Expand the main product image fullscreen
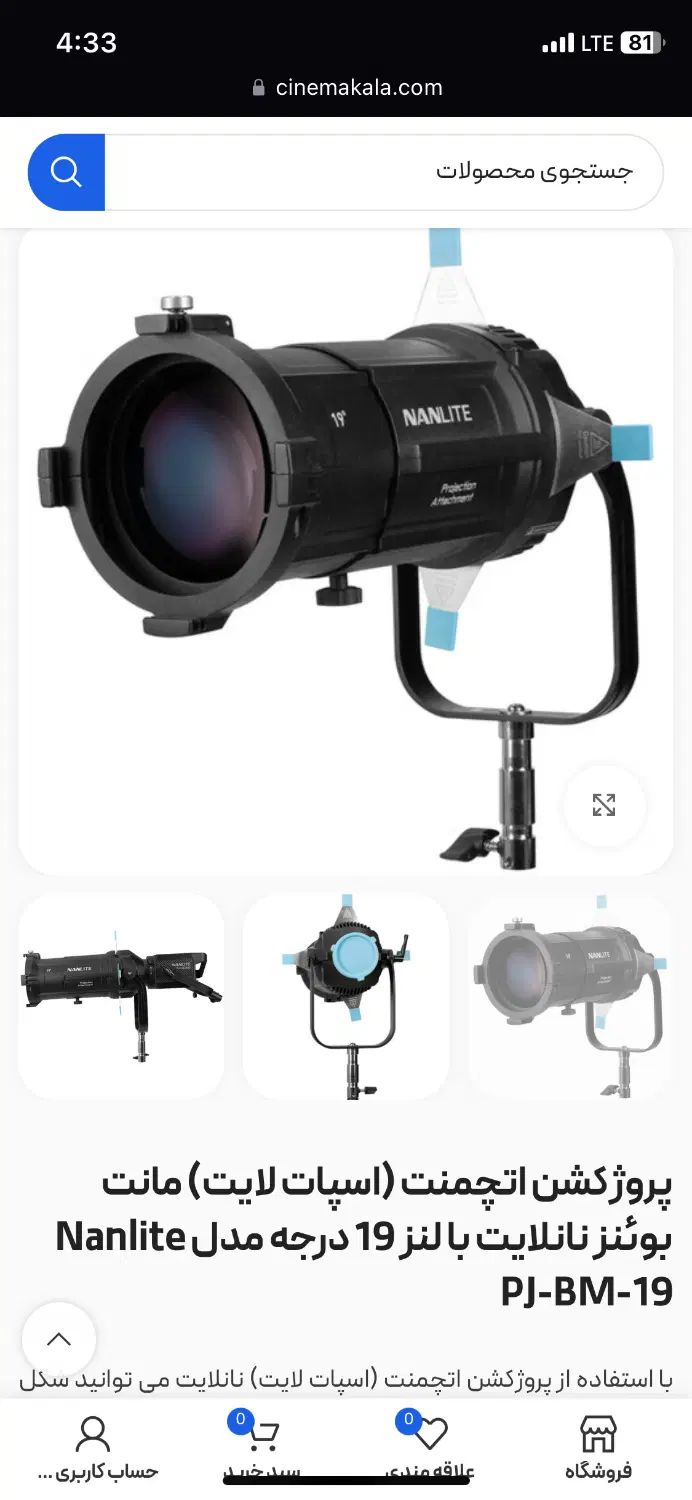Screen dimensions: 692x1500 [604, 805]
